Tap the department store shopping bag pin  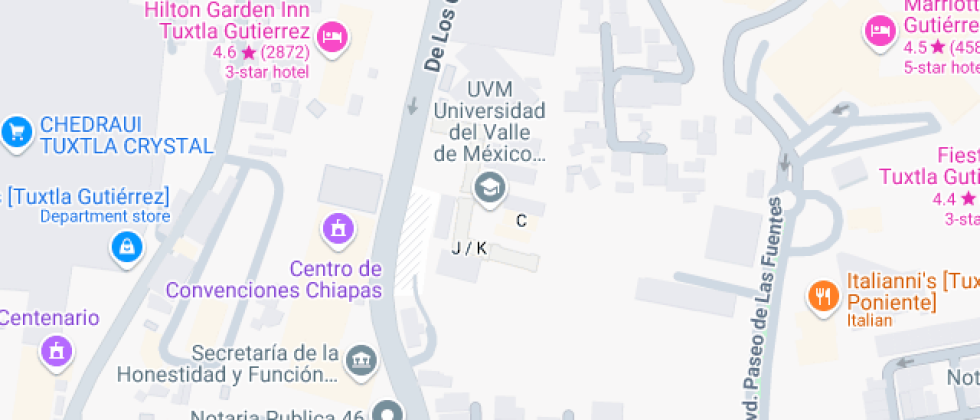[x=127, y=245]
